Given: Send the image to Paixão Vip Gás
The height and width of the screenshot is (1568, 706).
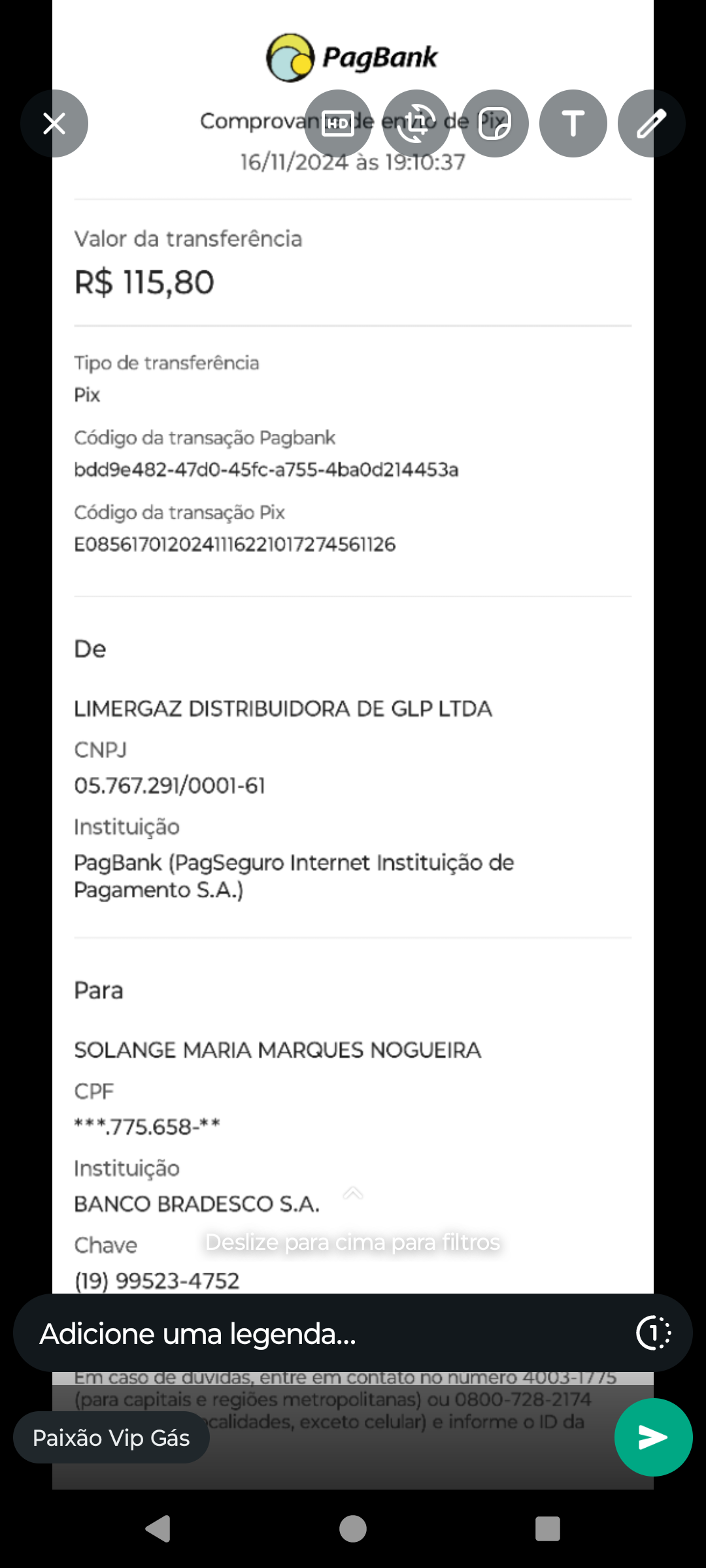Looking at the screenshot, I should pos(653,1437).
